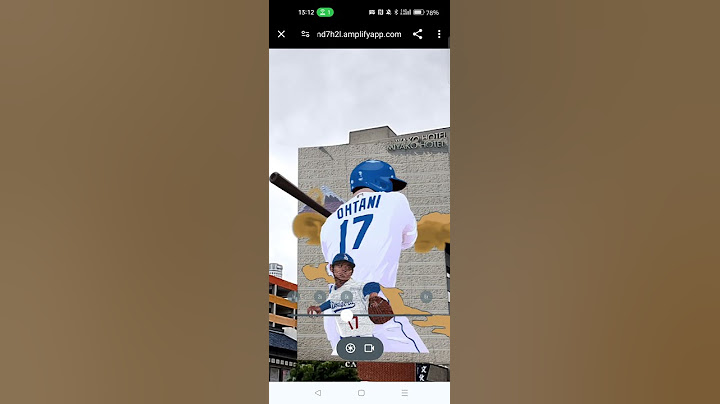Share this page
The width and height of the screenshot is (720, 404).
417,34
